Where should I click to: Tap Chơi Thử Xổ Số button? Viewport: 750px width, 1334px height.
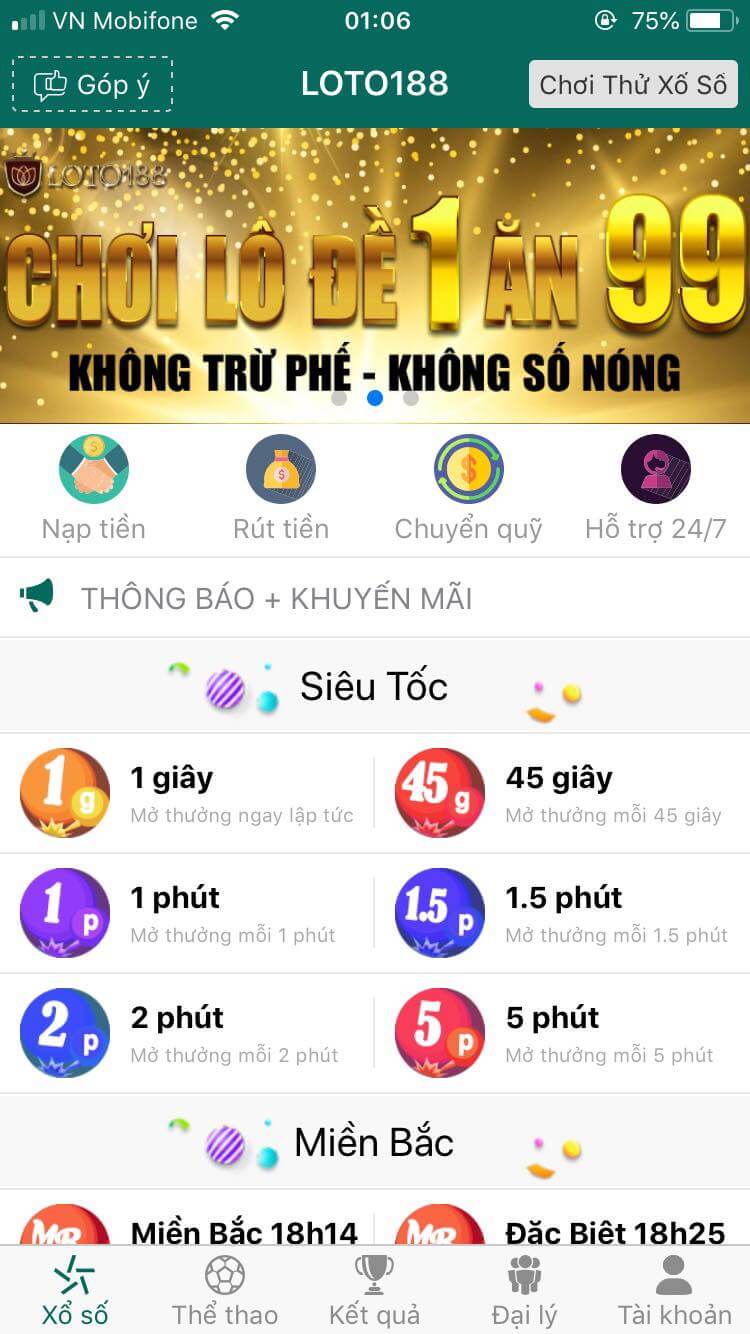633,84
